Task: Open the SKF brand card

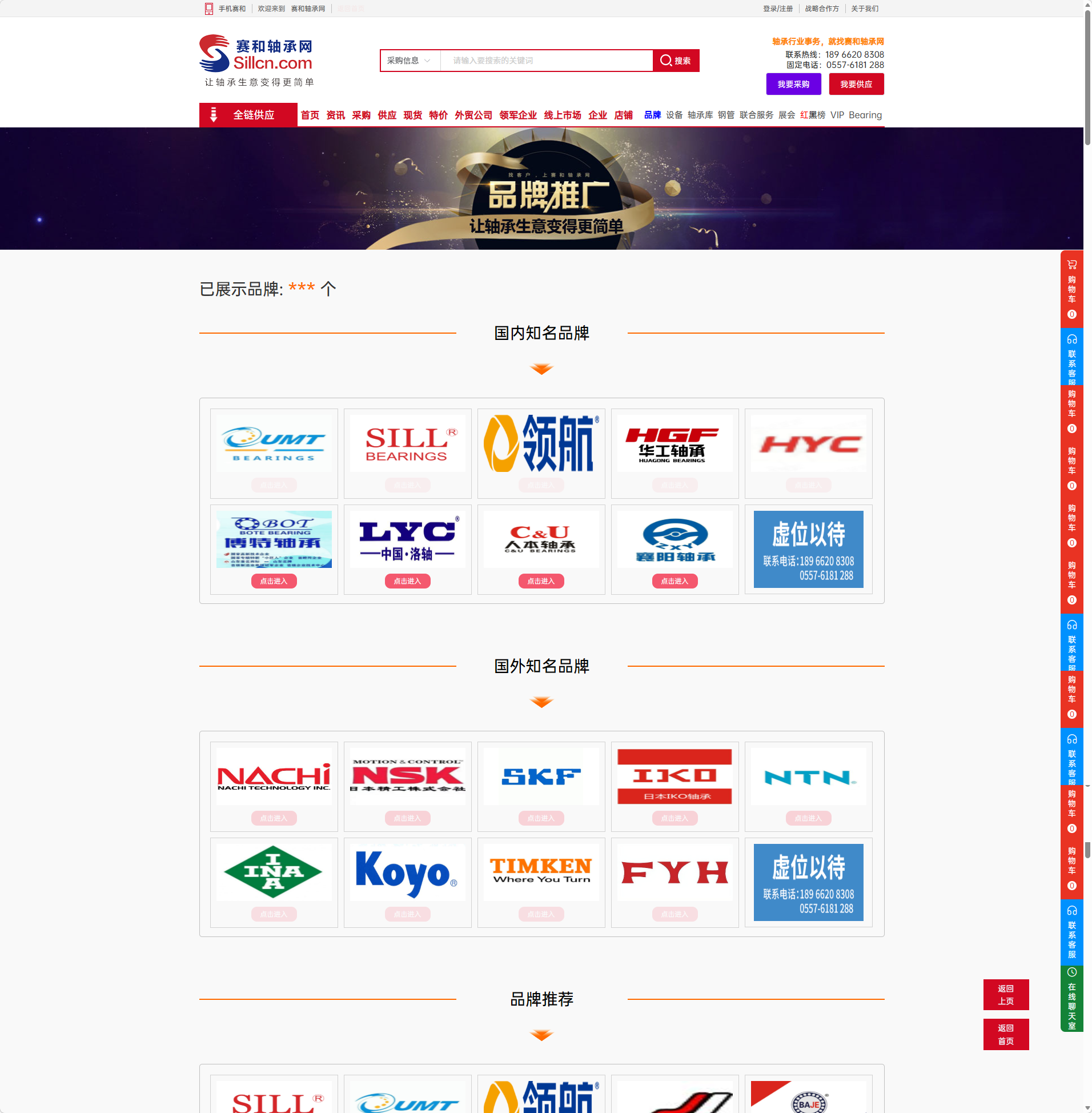Action: click(541, 776)
